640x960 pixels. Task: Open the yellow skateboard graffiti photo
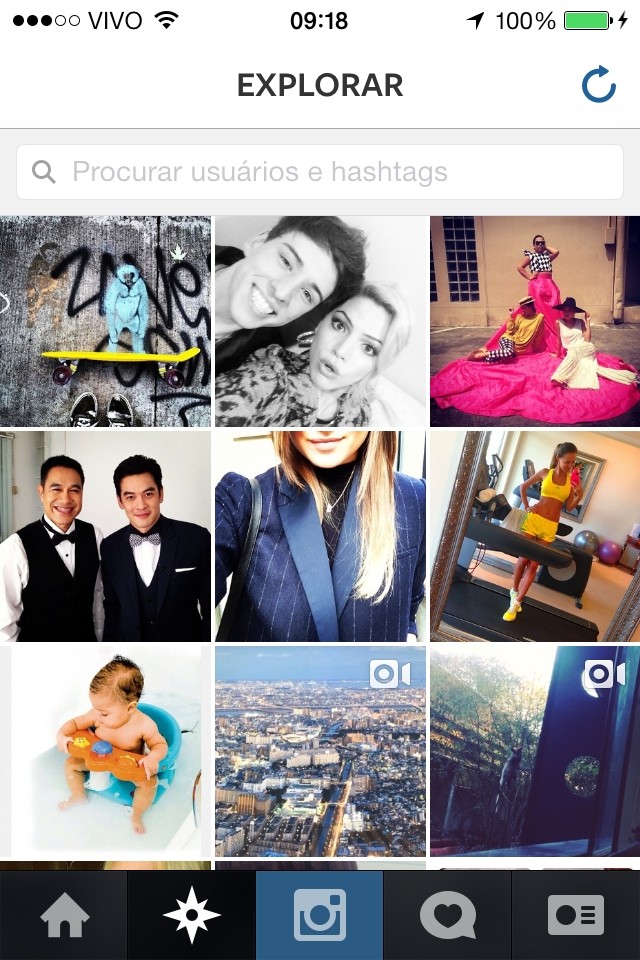105,321
